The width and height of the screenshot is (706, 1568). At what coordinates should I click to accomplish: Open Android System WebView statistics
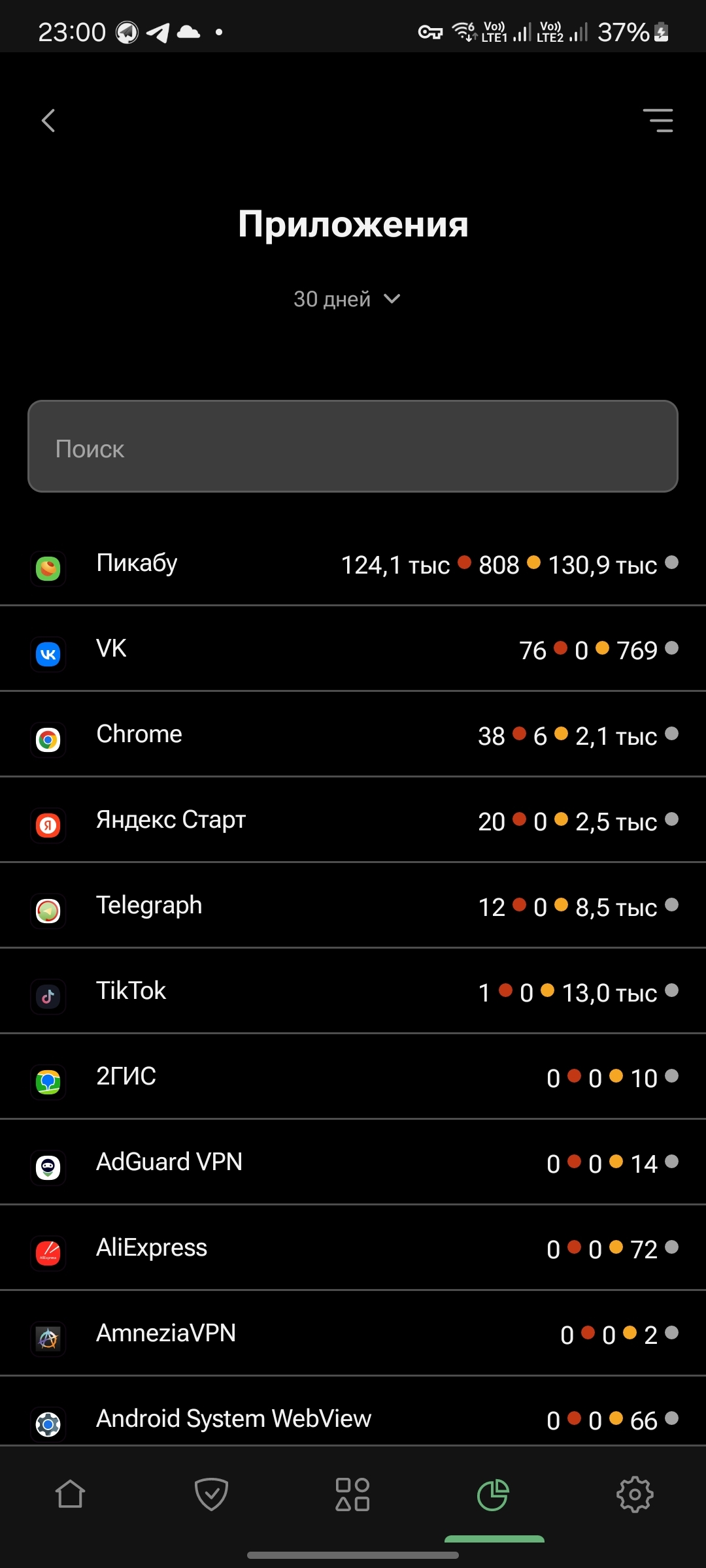pyautogui.click(x=353, y=1419)
